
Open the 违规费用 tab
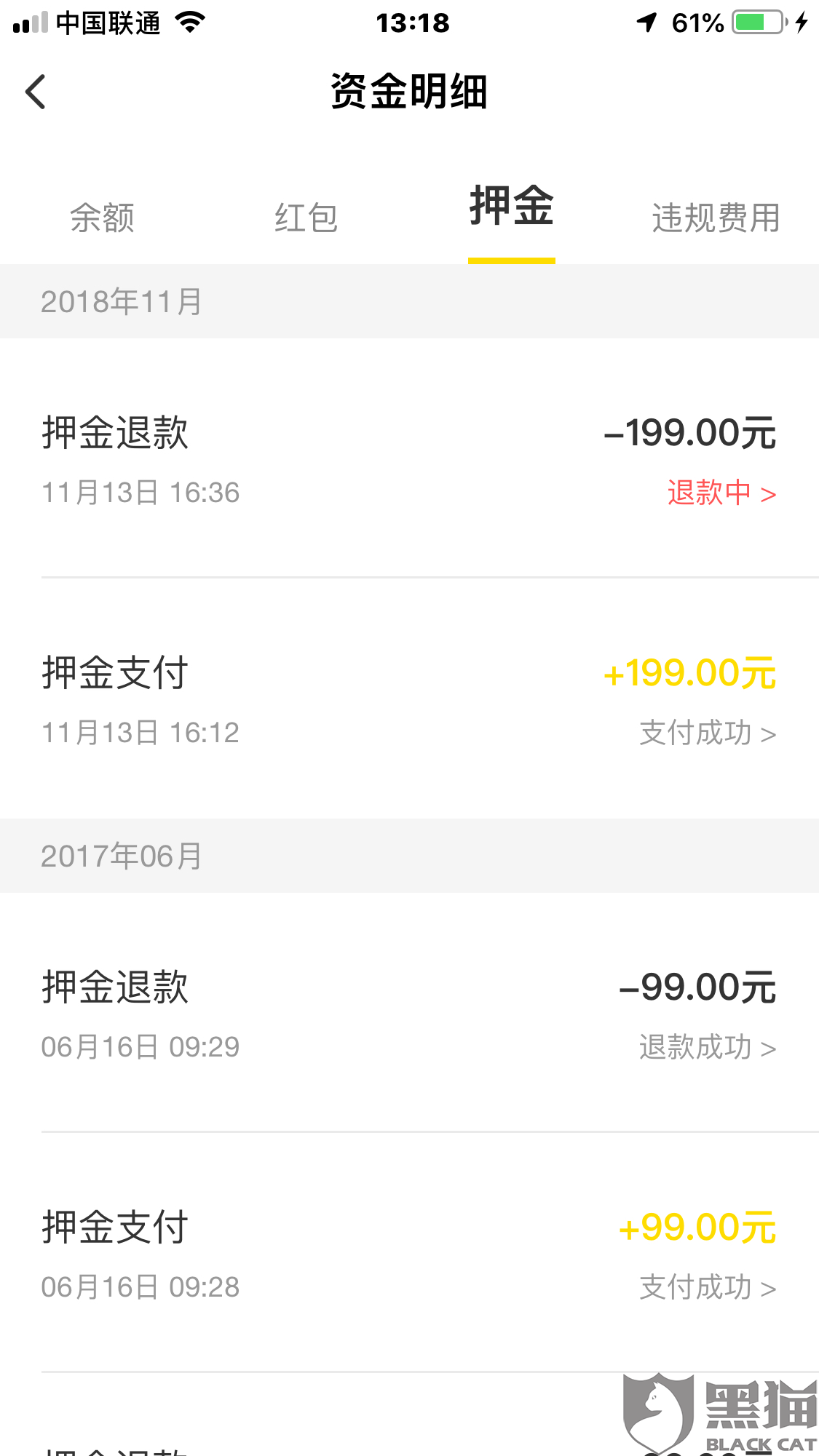(716, 218)
